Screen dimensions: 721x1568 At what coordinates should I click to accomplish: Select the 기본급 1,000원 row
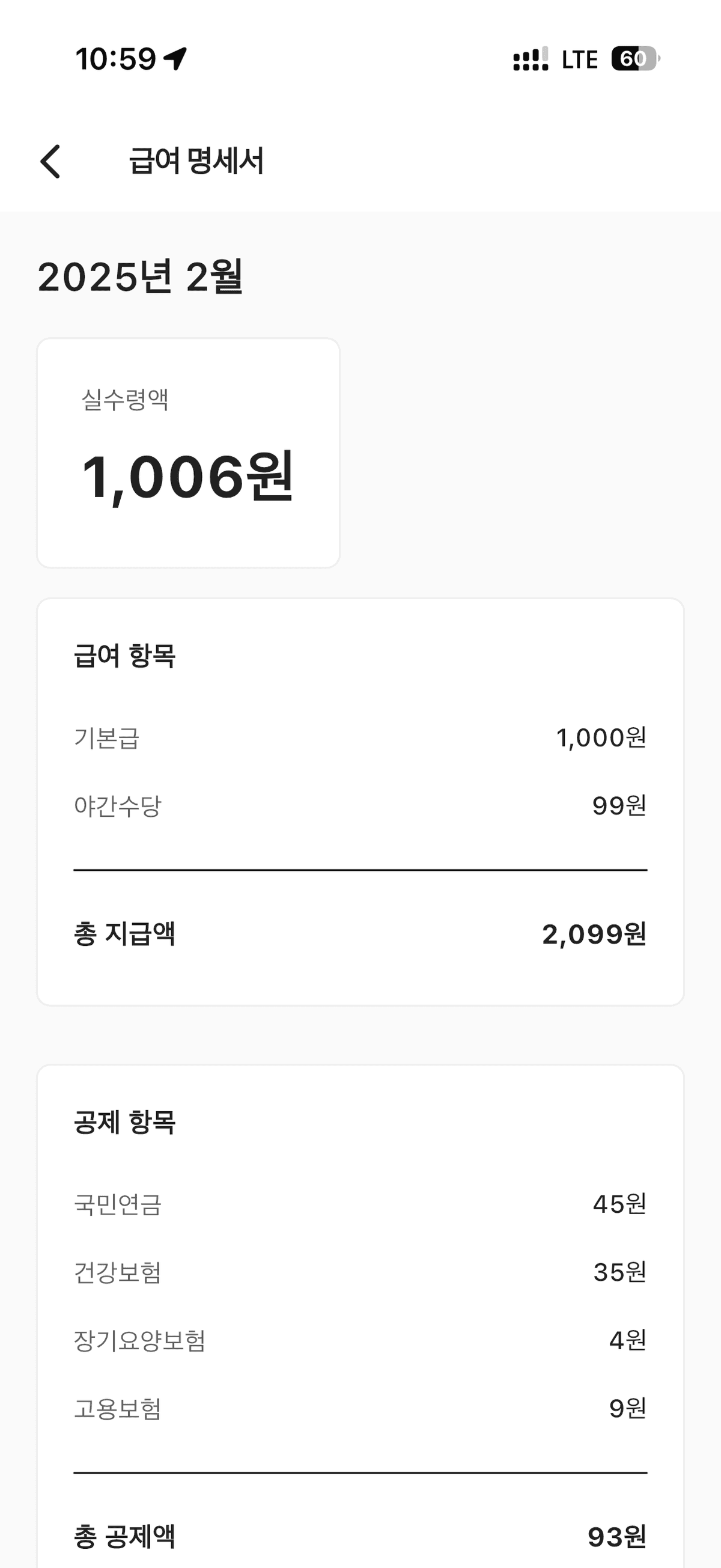click(x=359, y=740)
